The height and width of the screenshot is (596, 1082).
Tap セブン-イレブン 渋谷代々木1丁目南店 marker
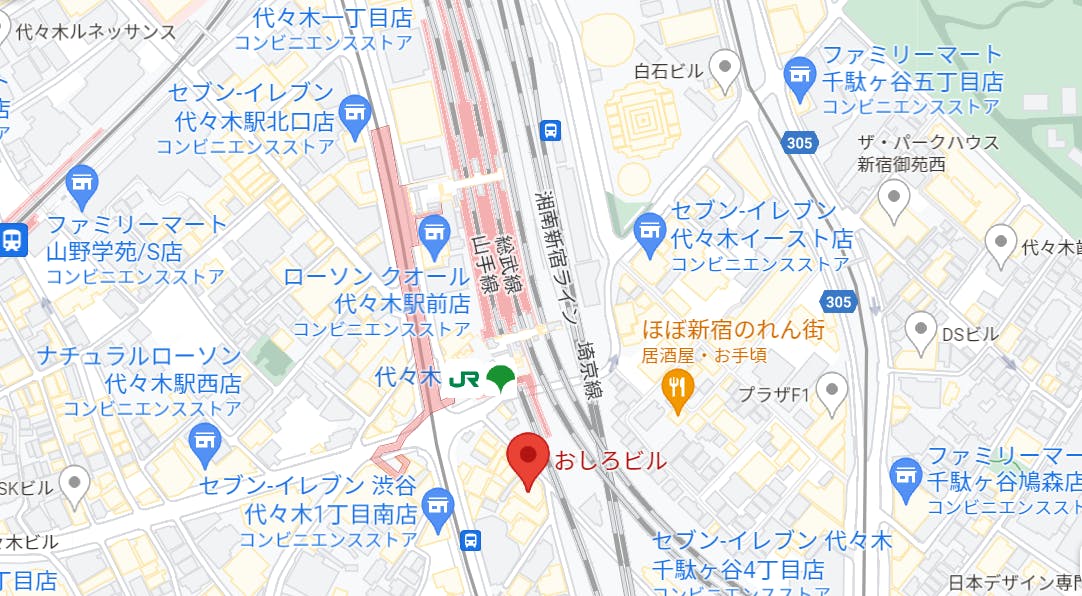(438, 511)
